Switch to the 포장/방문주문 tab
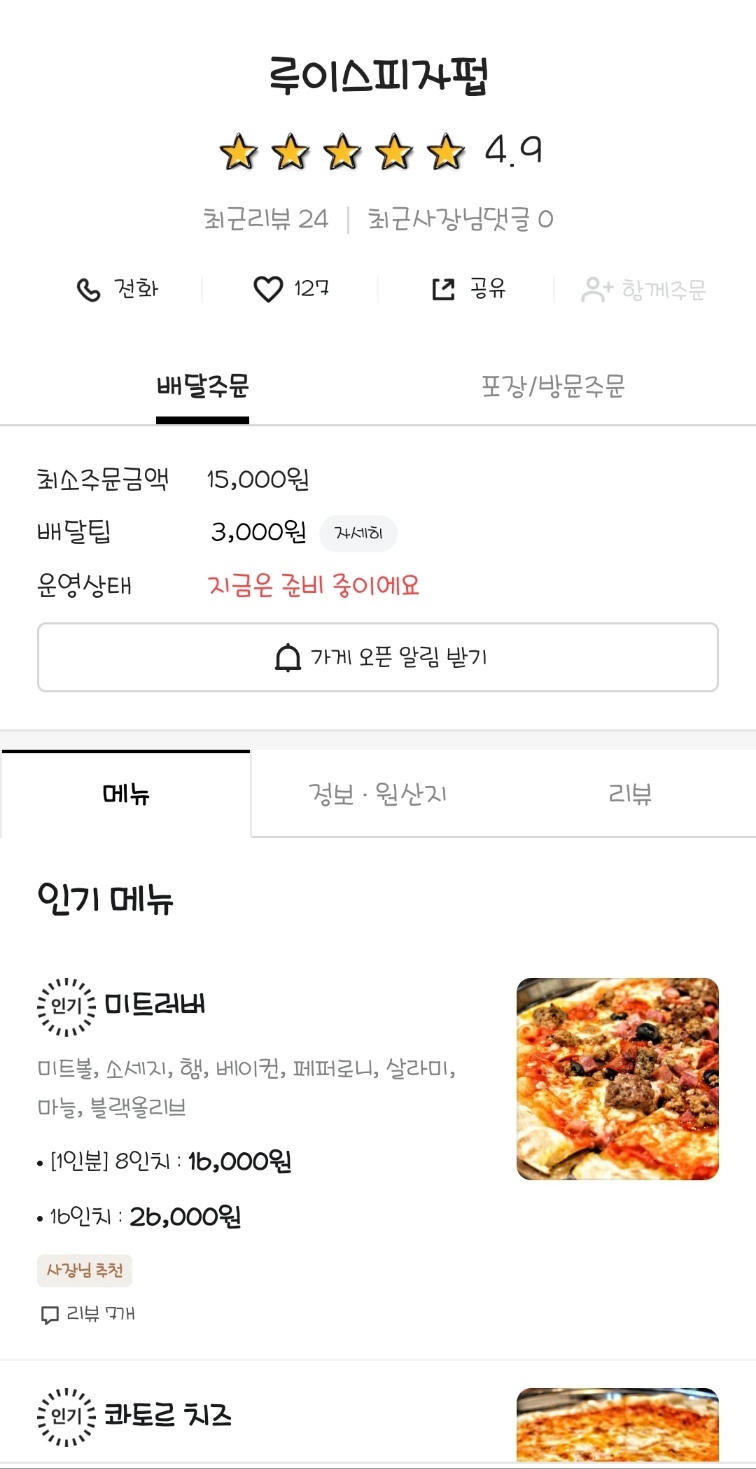Viewport: 756px width, 1469px height. point(553,387)
